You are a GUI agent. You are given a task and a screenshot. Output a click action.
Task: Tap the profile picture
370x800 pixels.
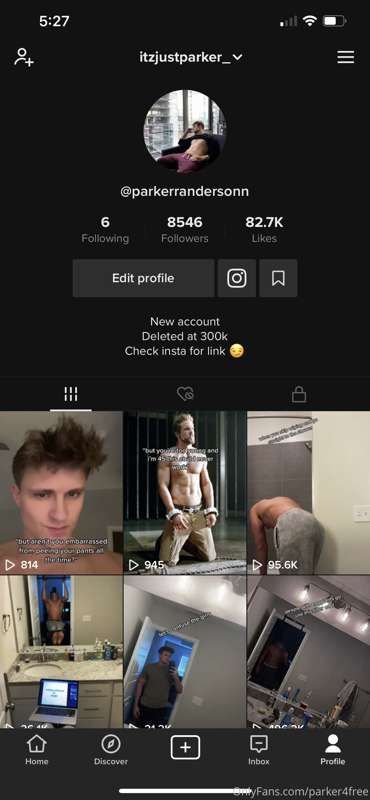coord(185,132)
